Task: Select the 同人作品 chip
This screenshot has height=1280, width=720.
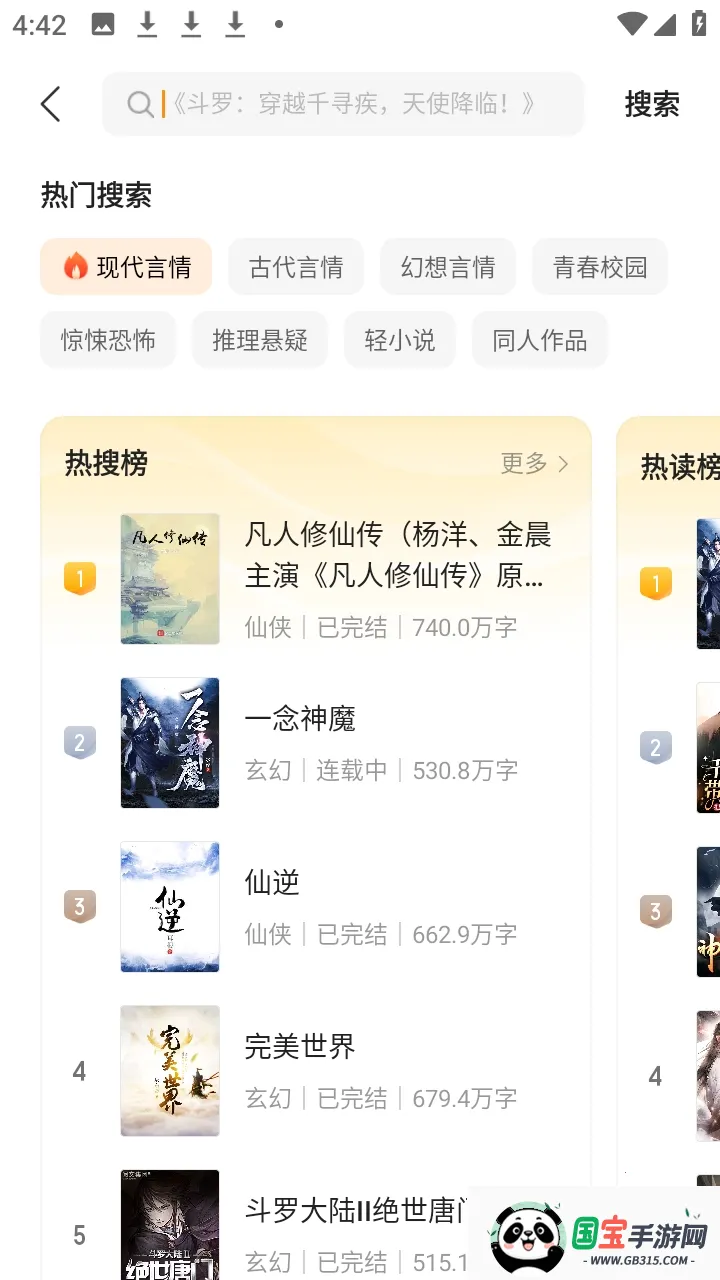Action: pyautogui.click(x=540, y=340)
